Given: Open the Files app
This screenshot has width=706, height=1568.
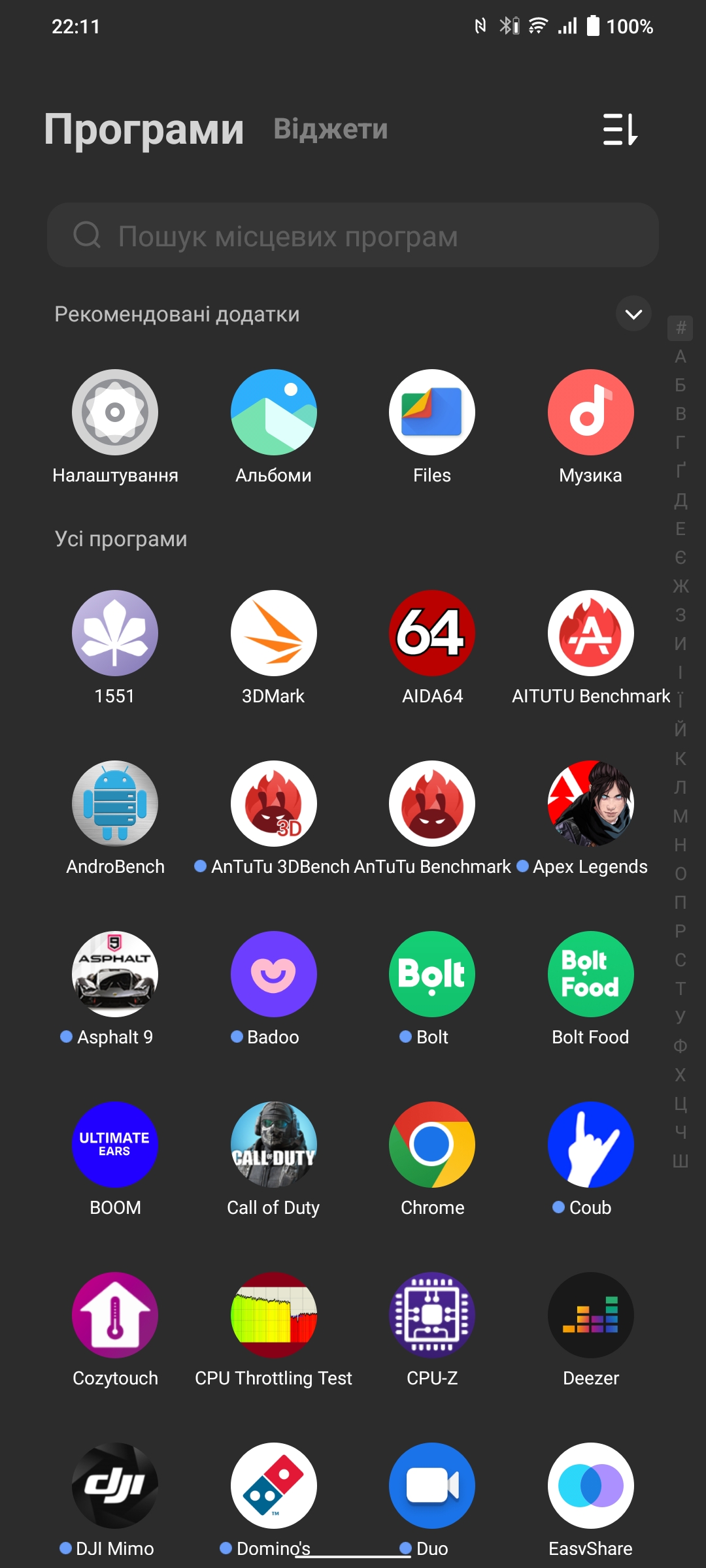Looking at the screenshot, I should pos(432,412).
